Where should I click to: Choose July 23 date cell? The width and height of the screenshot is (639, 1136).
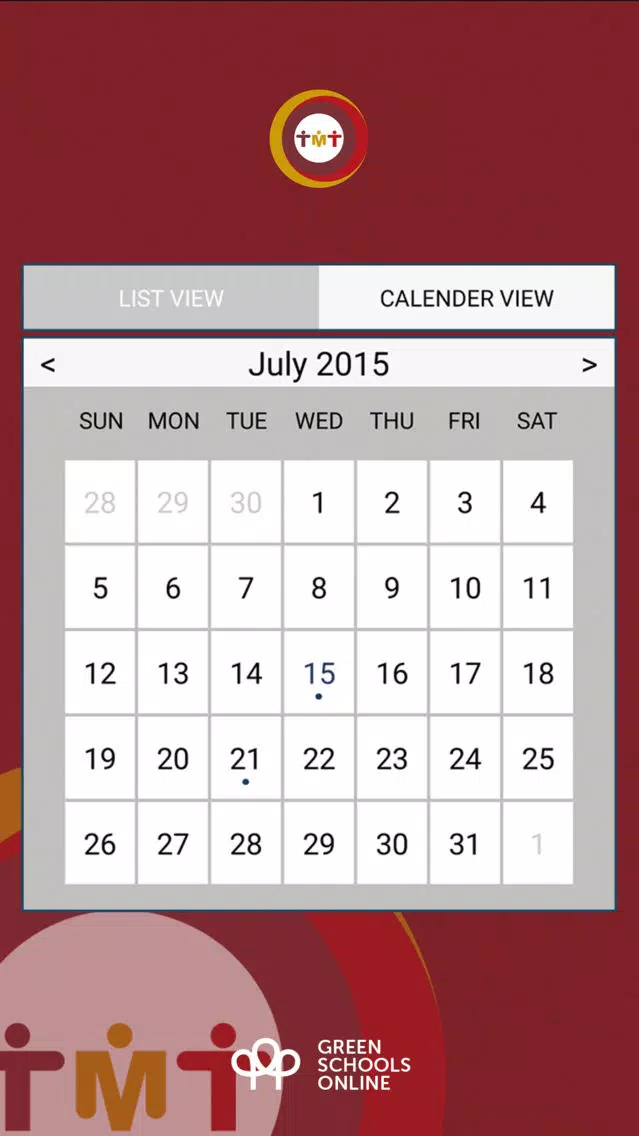pos(392,759)
